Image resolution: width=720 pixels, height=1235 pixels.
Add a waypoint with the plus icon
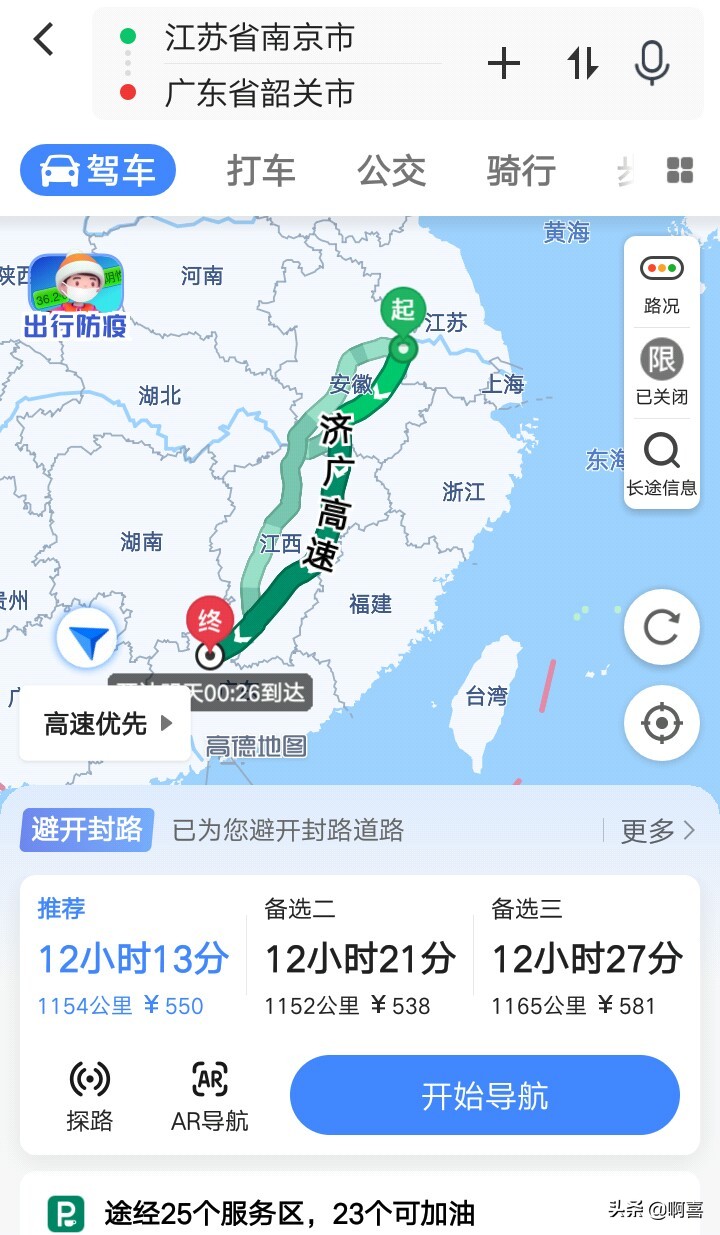504,65
